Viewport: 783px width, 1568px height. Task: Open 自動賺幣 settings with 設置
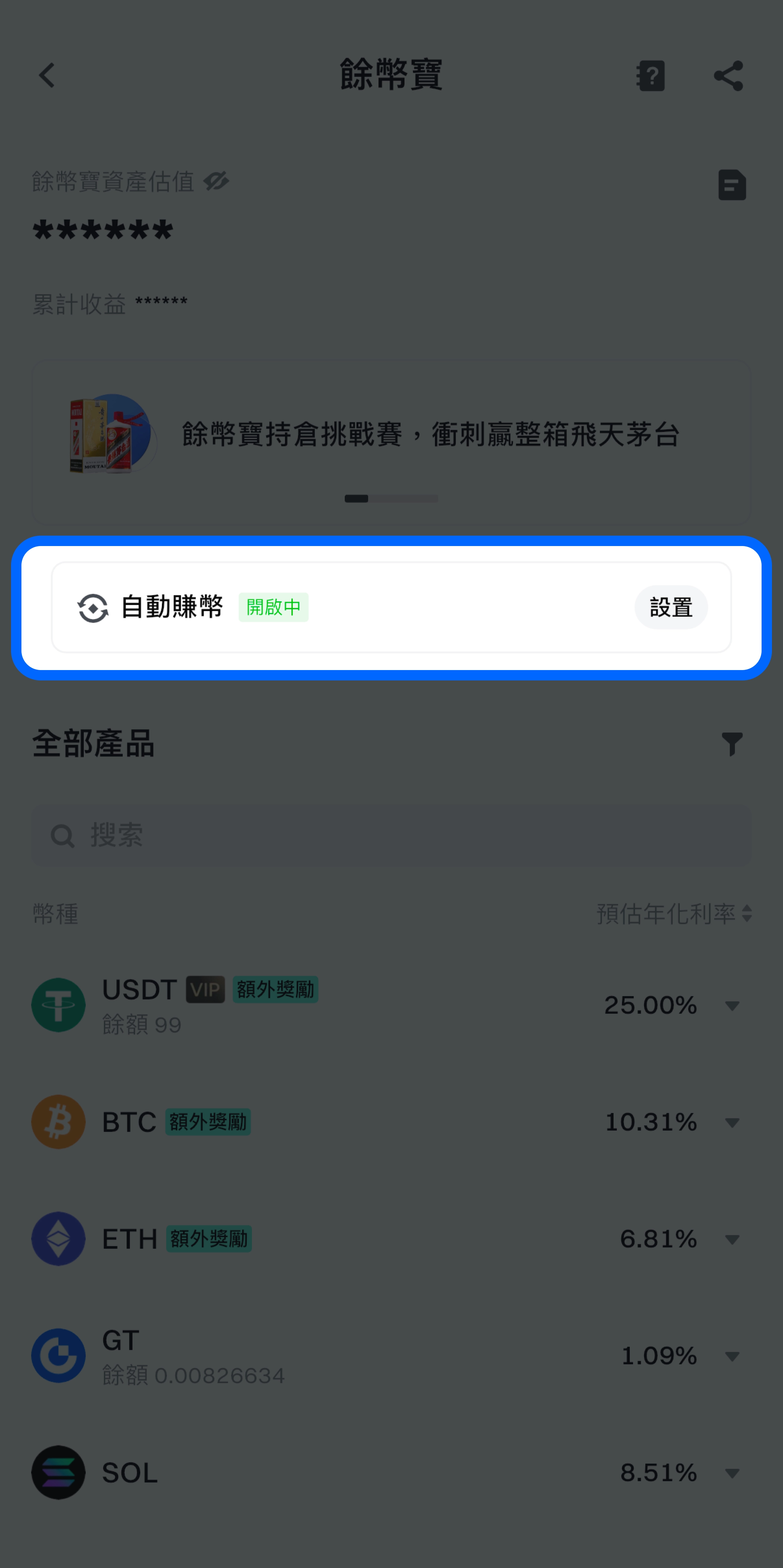pyautogui.click(x=670, y=607)
